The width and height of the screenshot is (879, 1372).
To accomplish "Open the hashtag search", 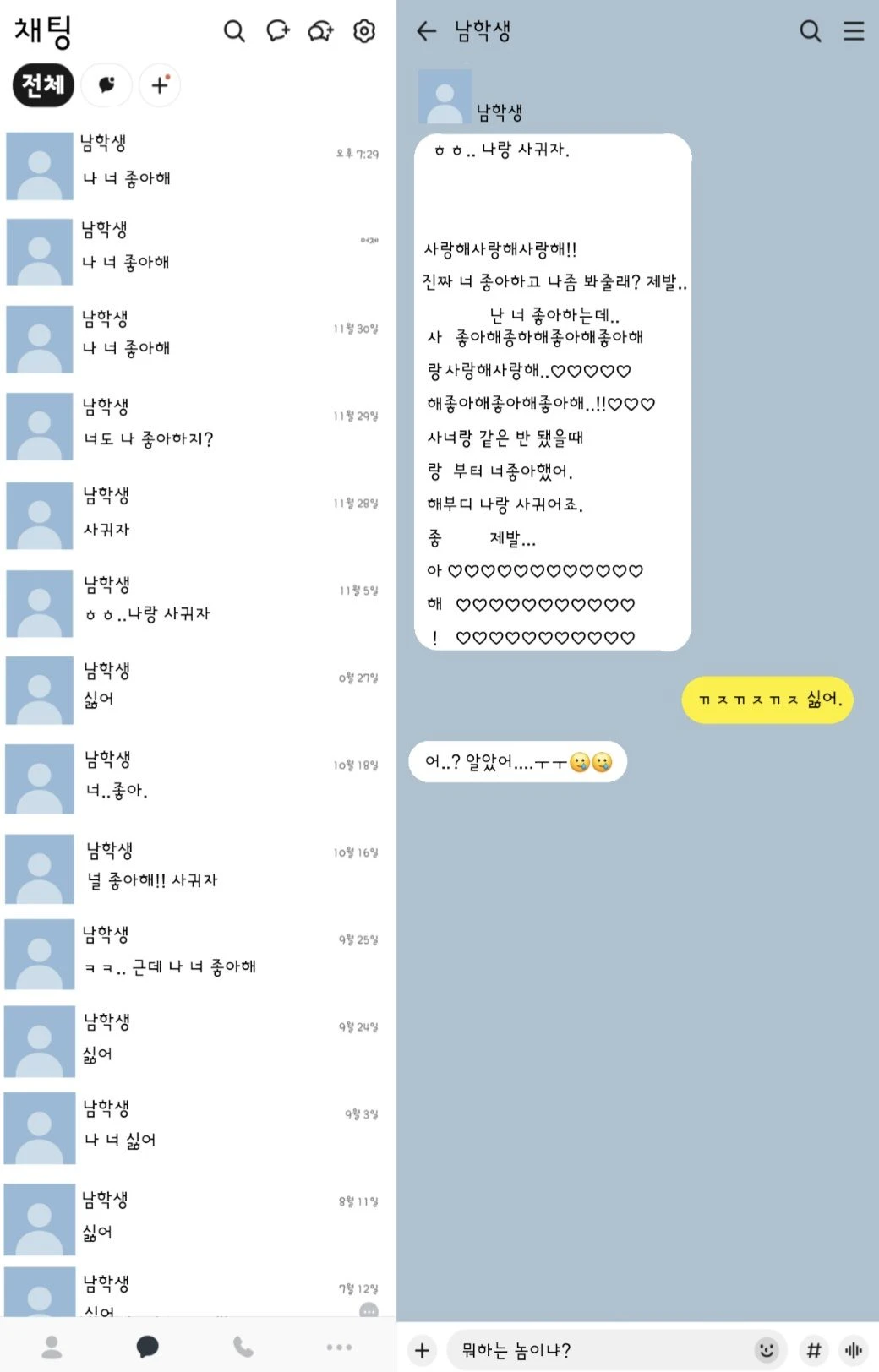I will [813, 1350].
